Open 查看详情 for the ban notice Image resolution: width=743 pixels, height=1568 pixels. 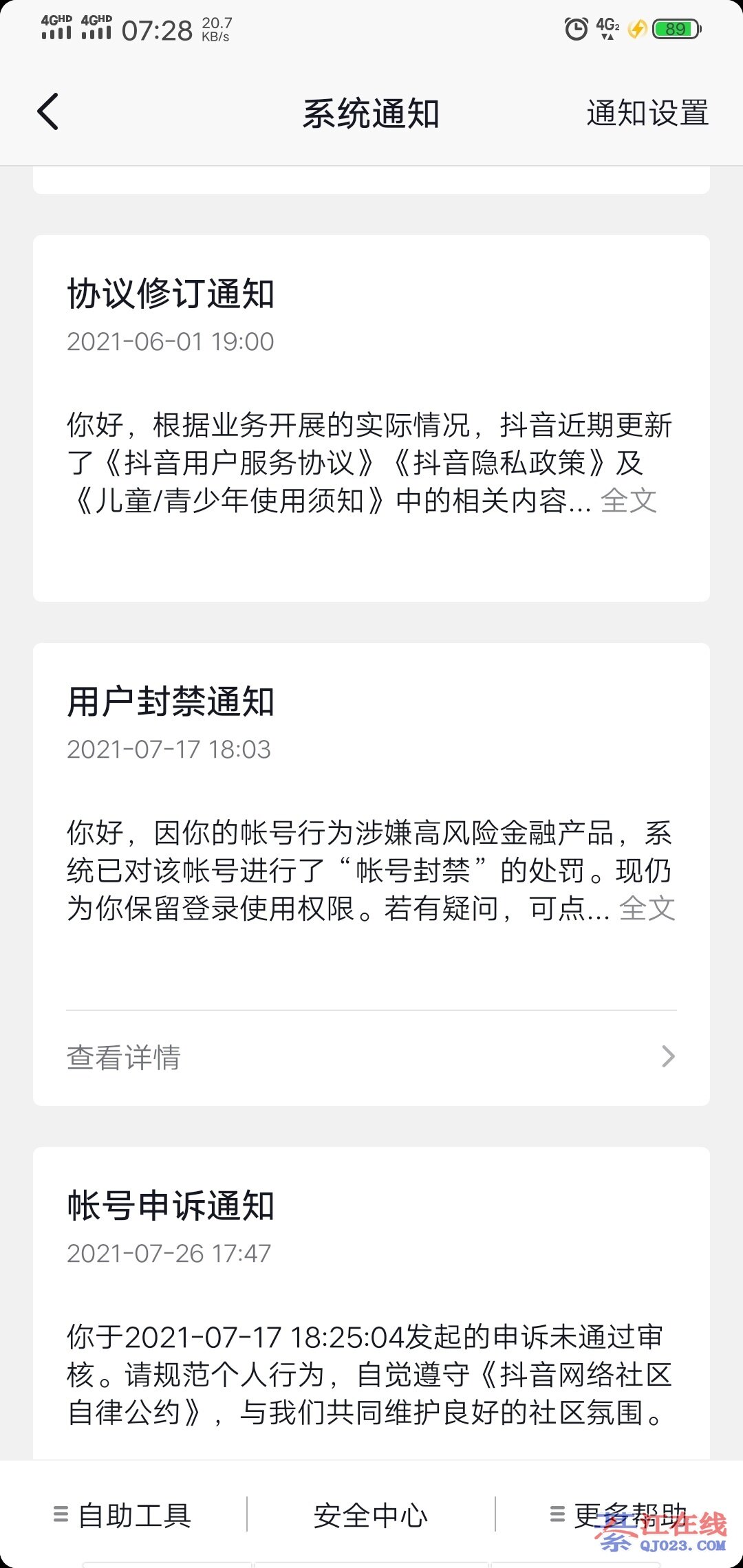pyautogui.click(x=371, y=1057)
